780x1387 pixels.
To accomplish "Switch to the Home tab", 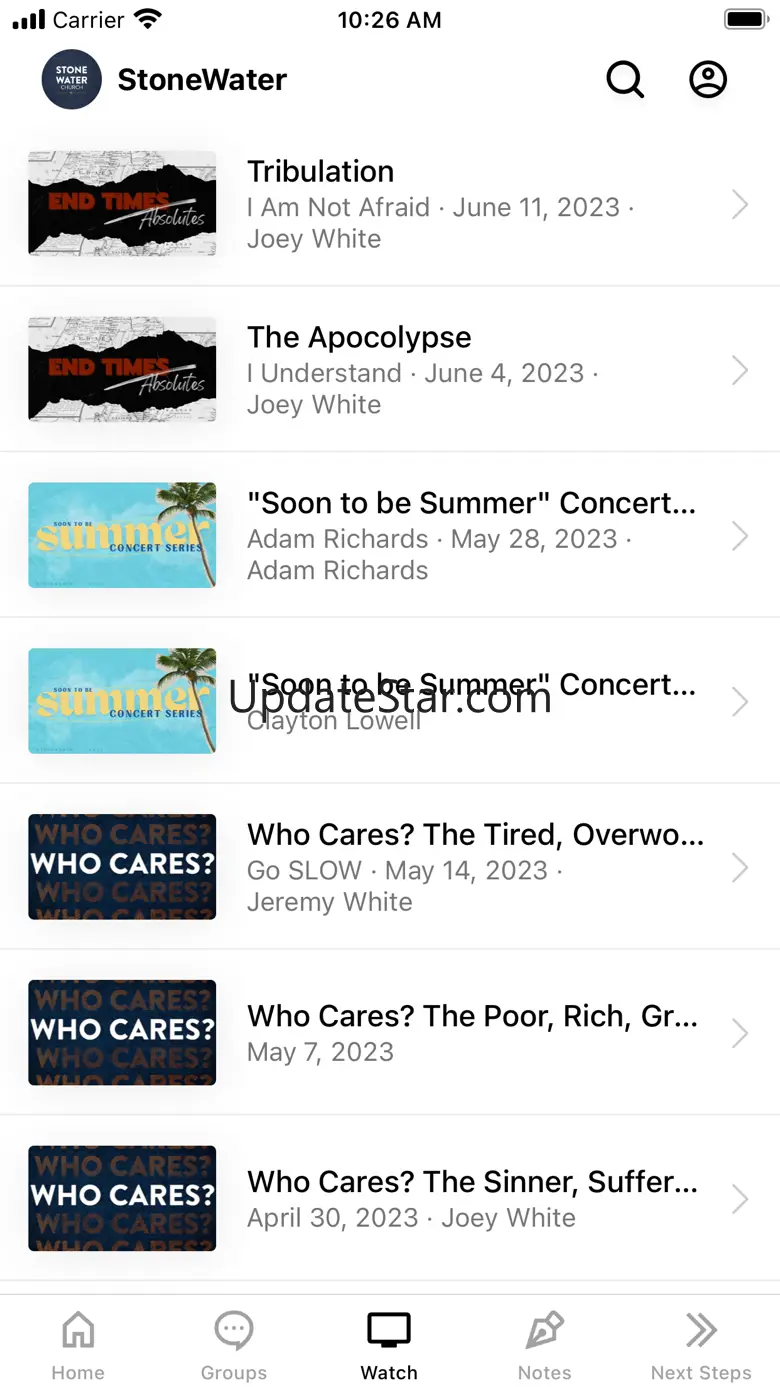I will (78, 1345).
